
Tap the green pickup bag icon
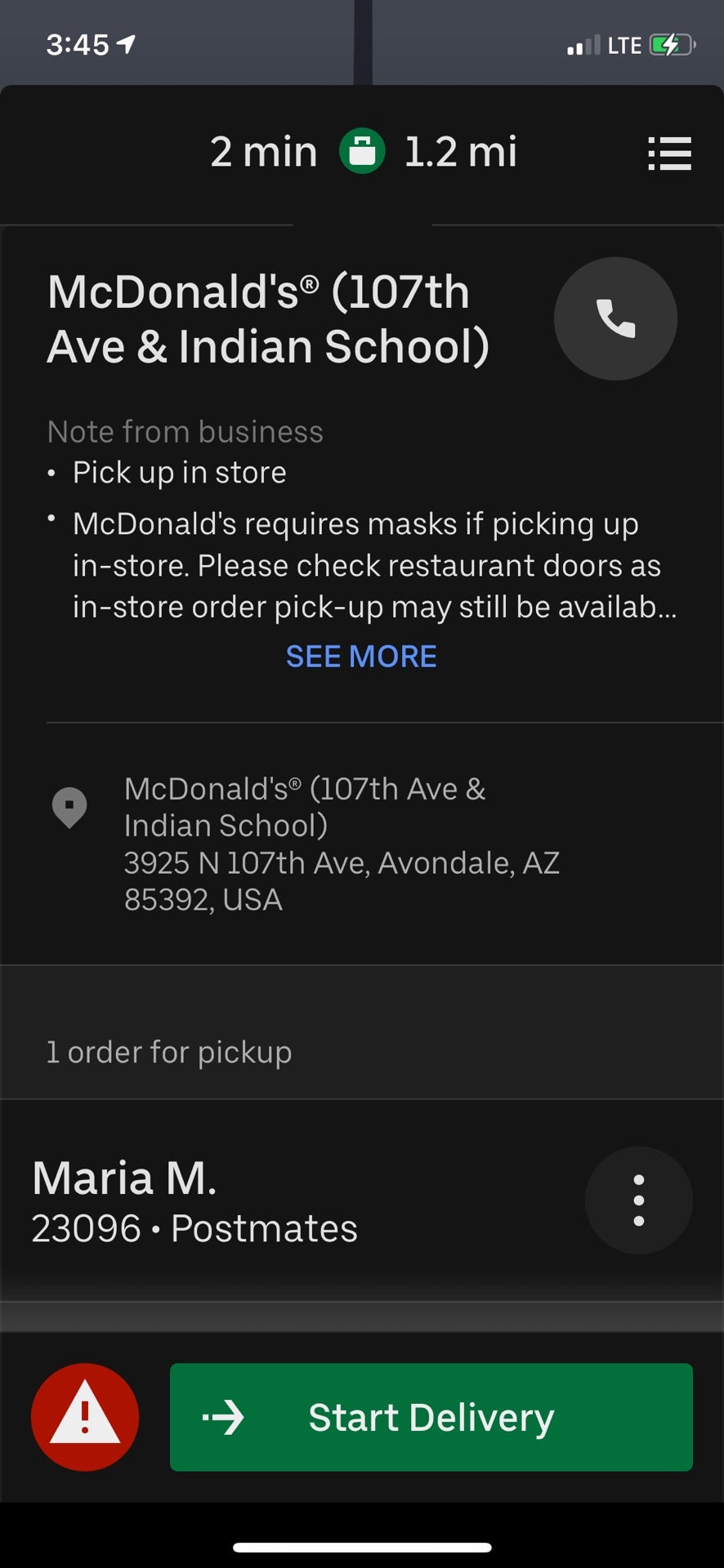point(362,152)
